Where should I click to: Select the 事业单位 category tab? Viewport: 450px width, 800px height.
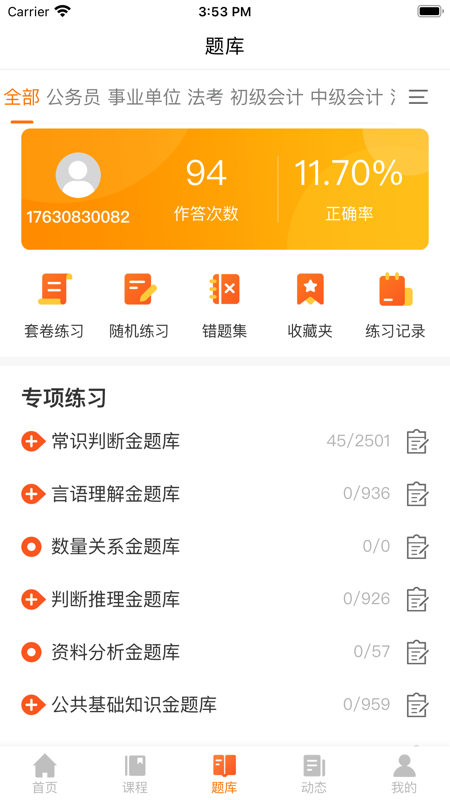point(144,97)
